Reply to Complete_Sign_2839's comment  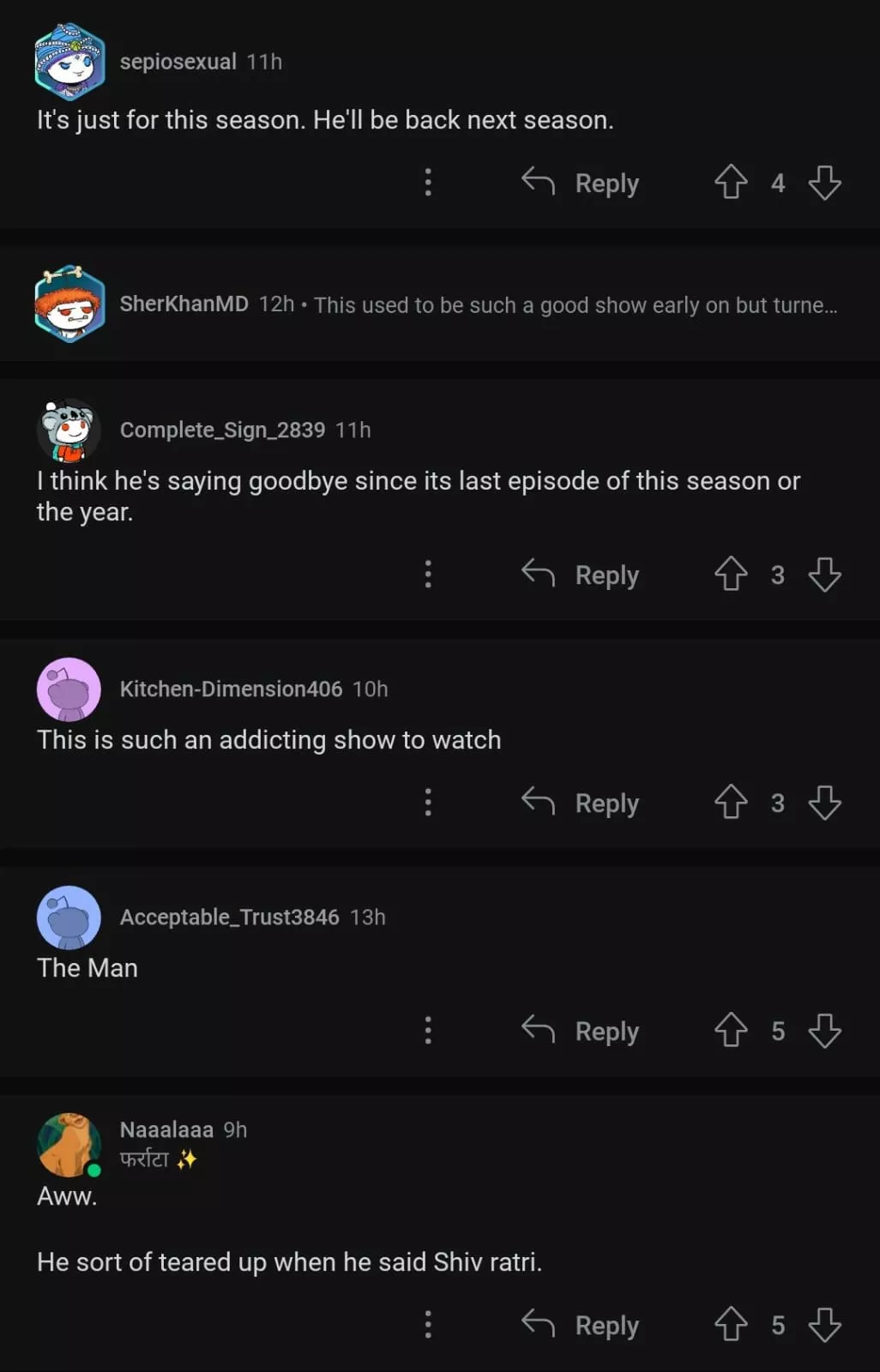582,575
